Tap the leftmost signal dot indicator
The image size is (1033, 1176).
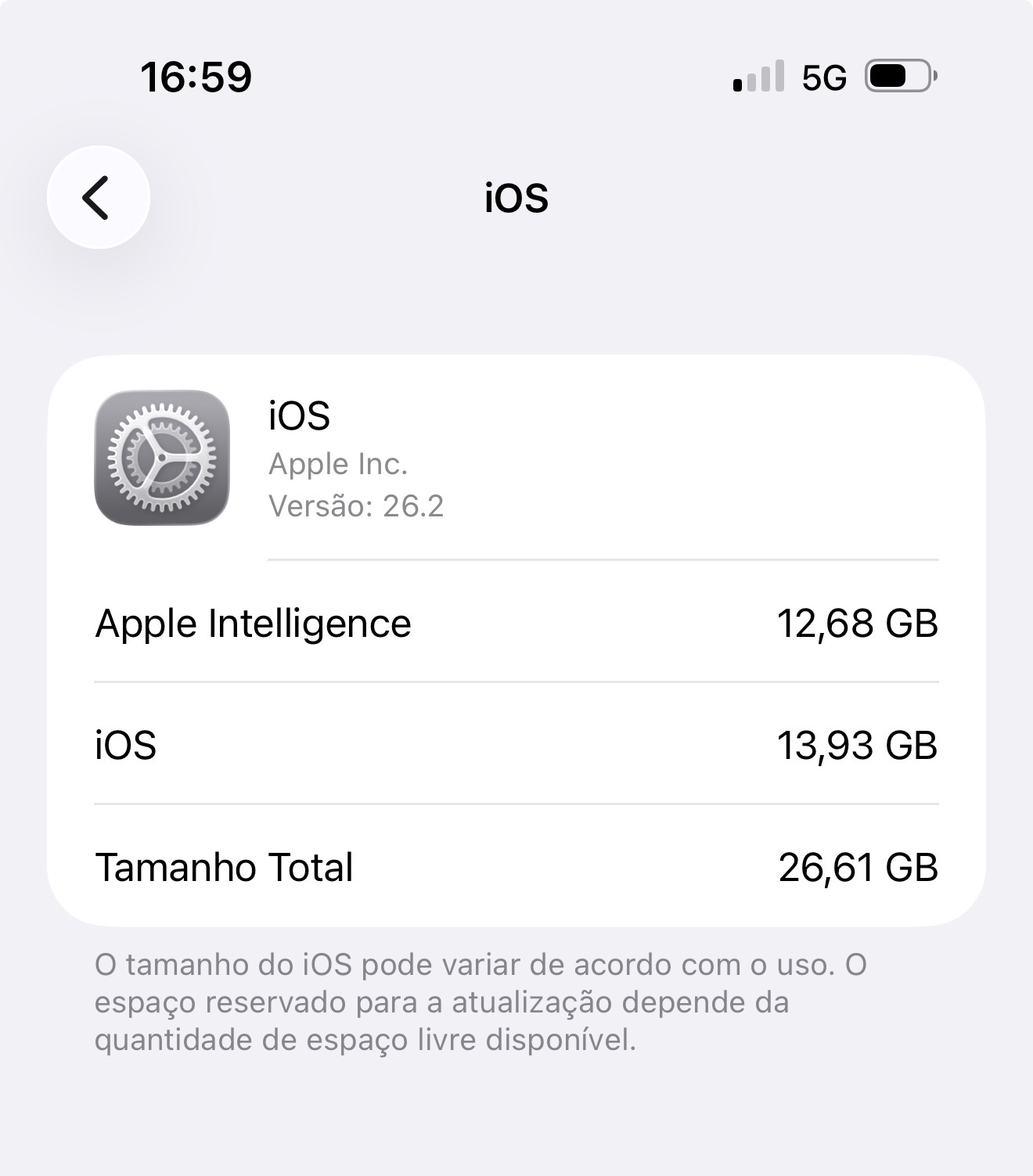tap(736, 86)
